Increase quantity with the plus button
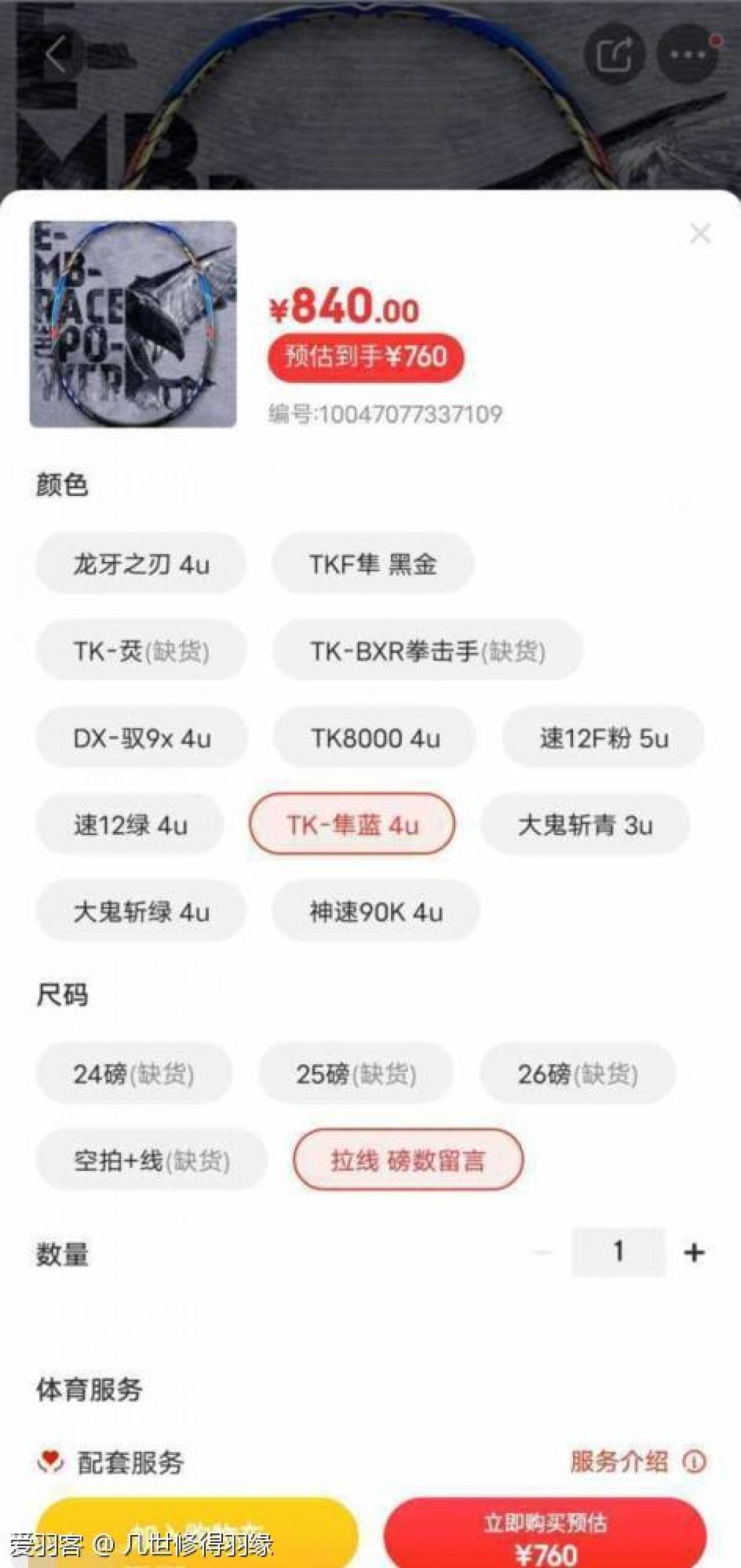Screen dimensions: 741x1568 coord(694,1252)
